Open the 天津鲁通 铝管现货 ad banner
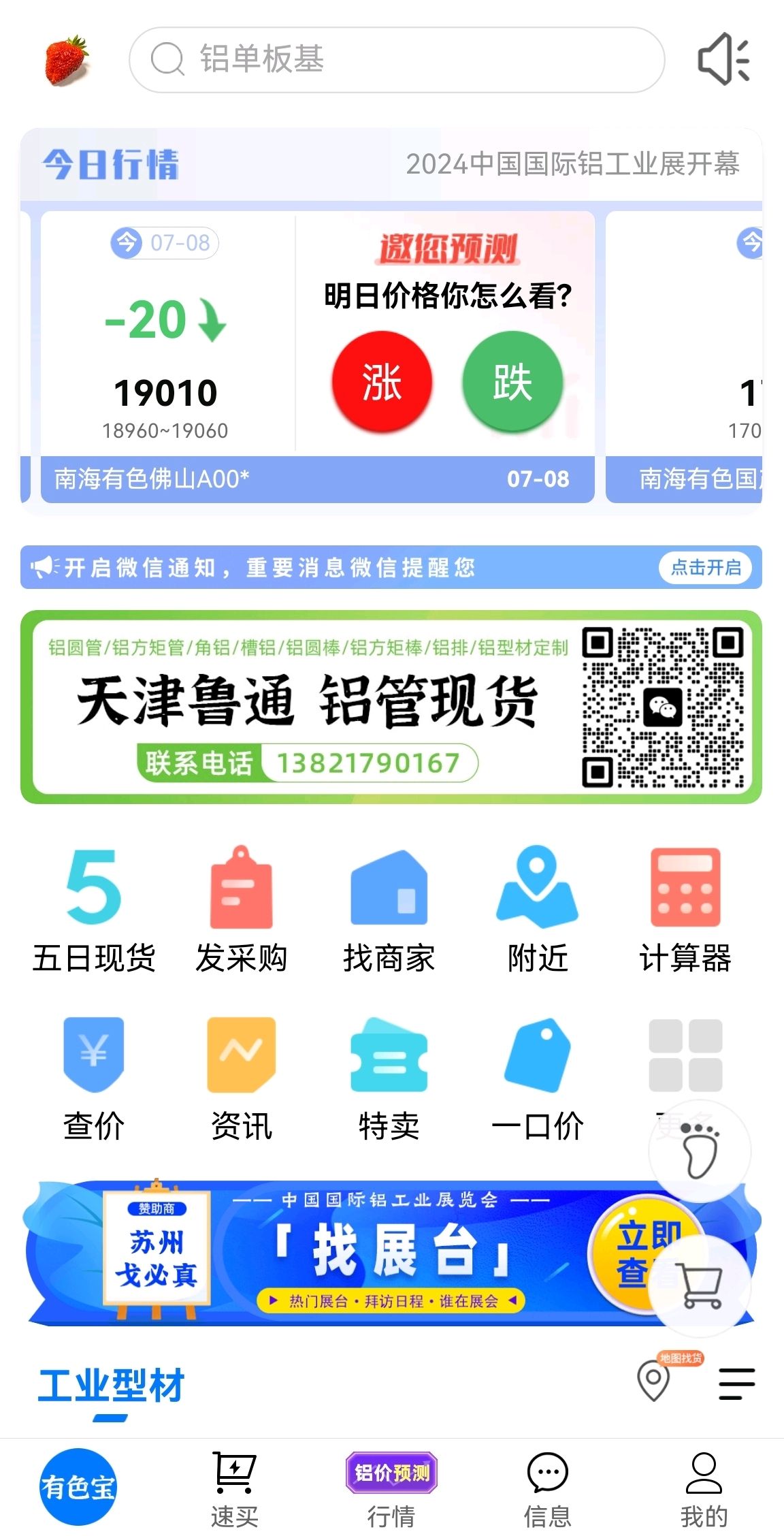The width and height of the screenshot is (784, 1536). (391, 707)
